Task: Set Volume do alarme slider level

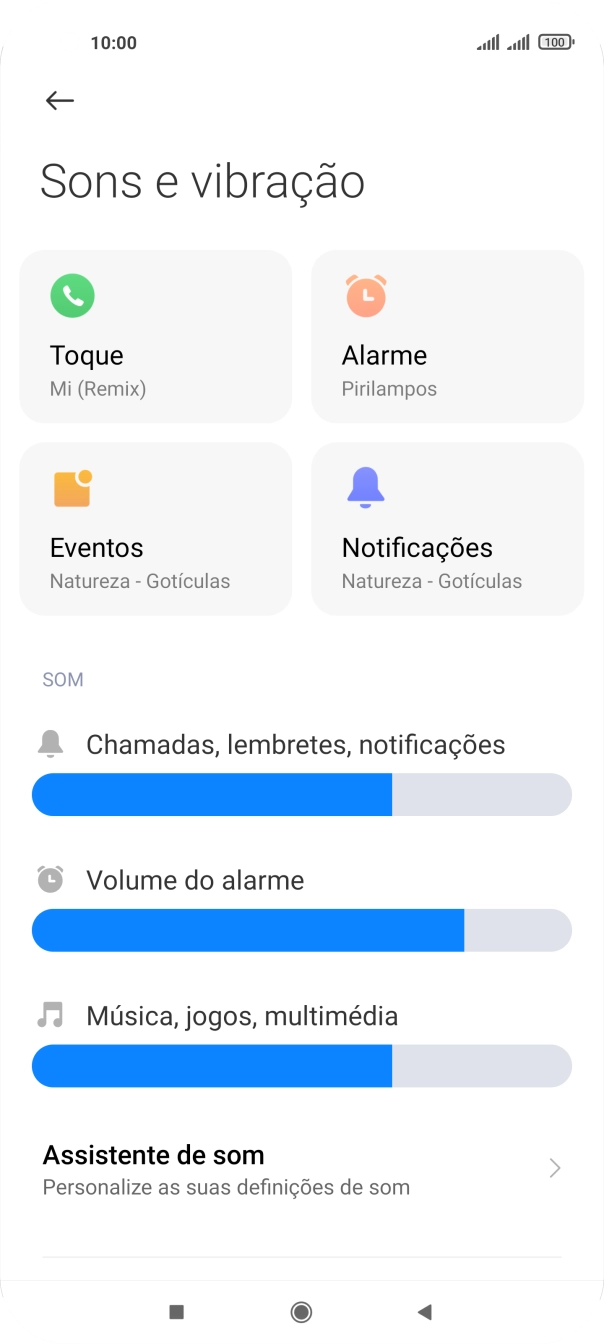Action: [302, 930]
